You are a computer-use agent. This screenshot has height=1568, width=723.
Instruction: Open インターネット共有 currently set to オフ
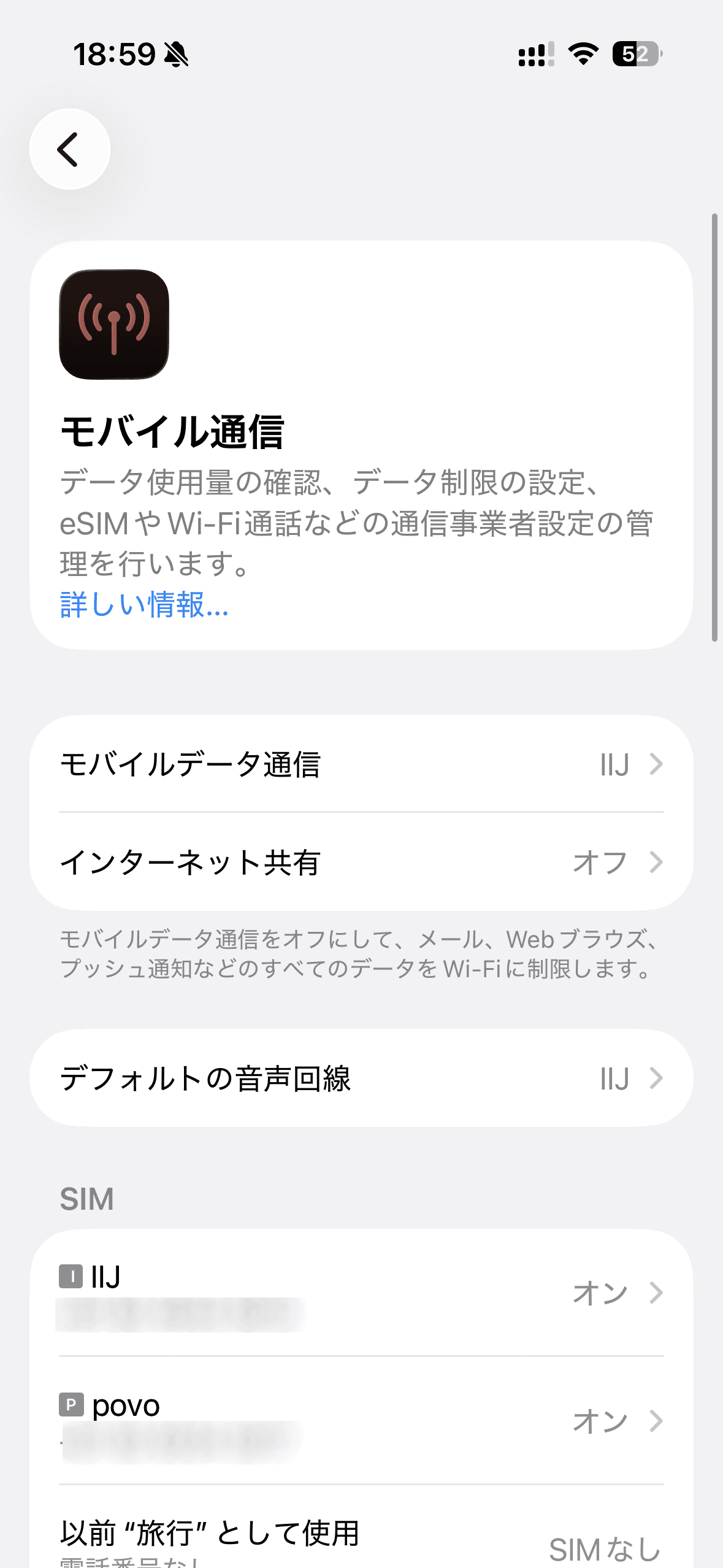tap(362, 861)
